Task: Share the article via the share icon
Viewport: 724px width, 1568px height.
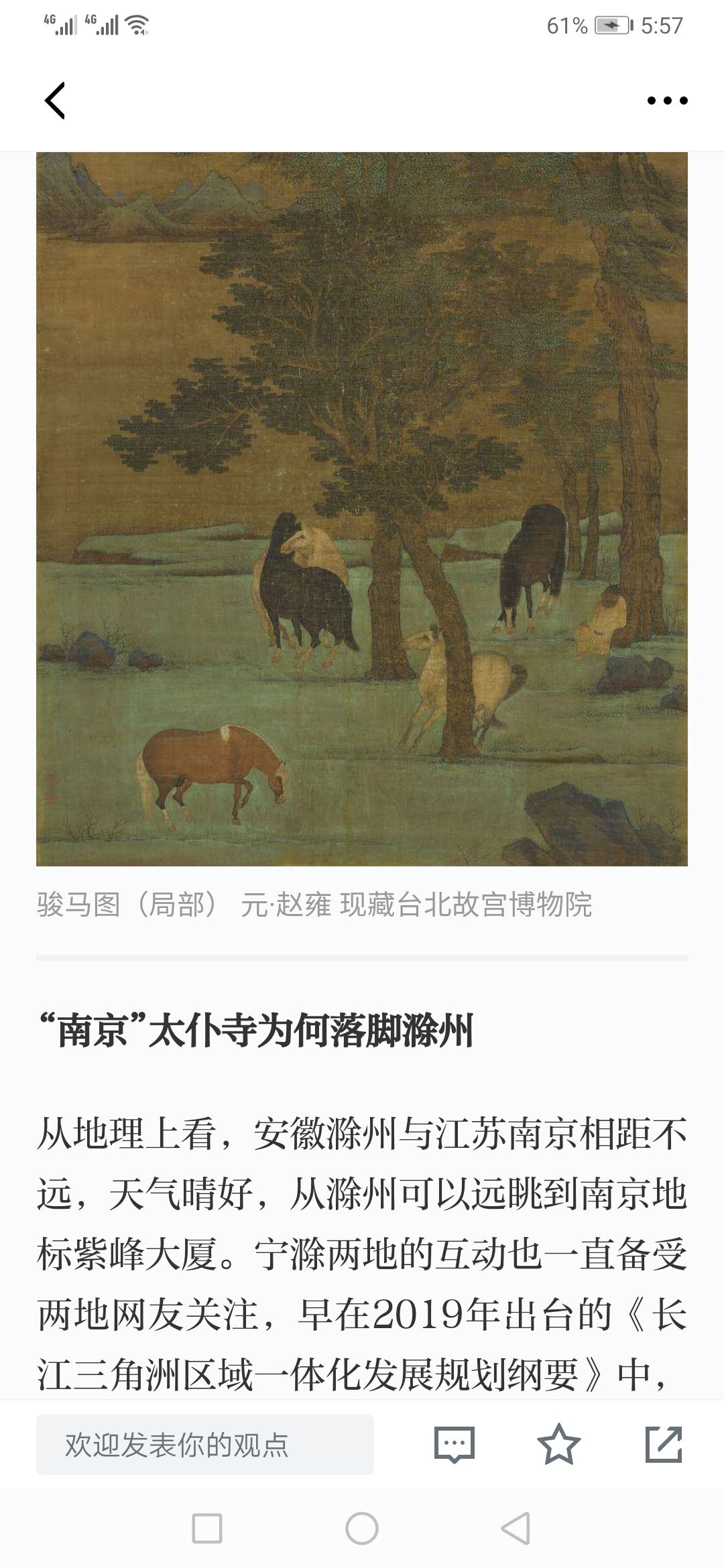Action: 664,1444
